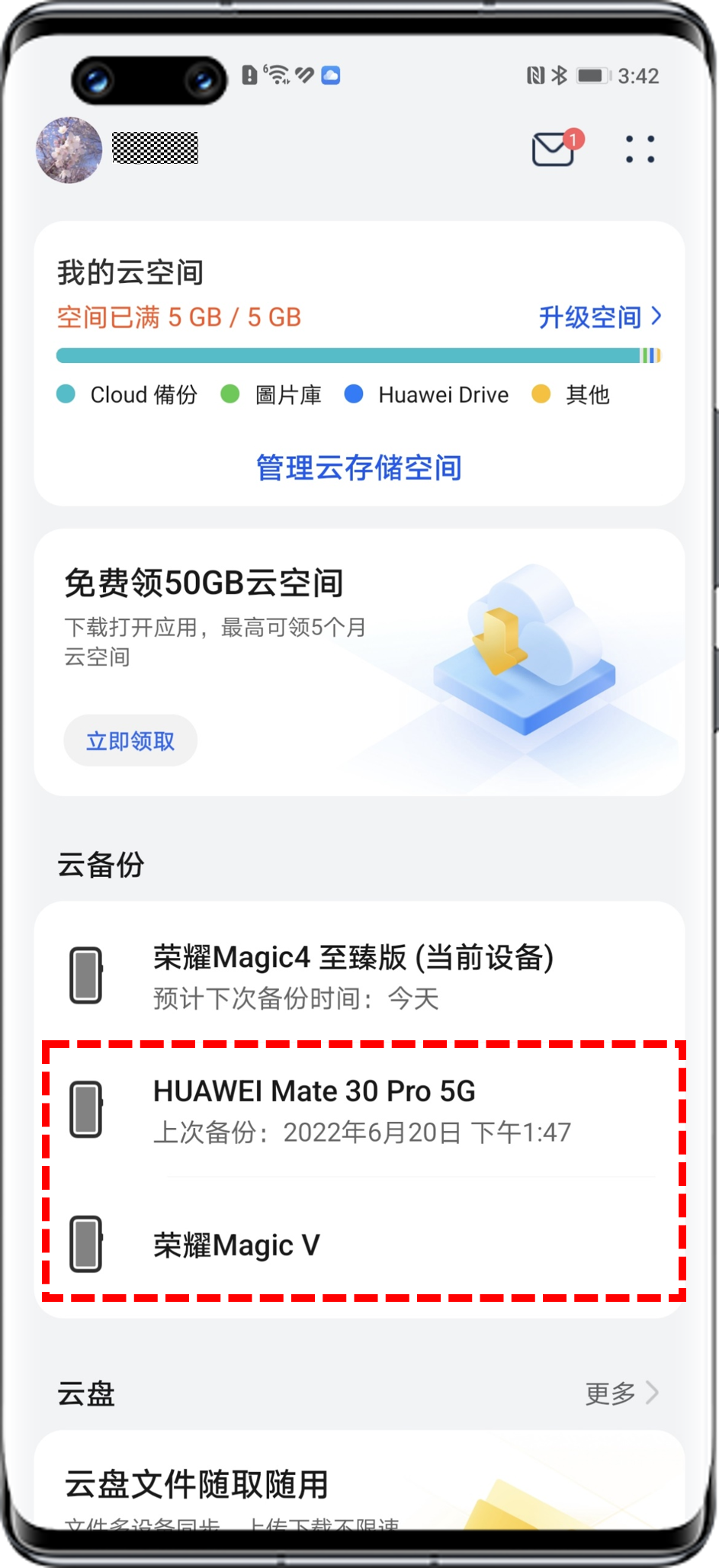Open the mail inbox with notification badge

pyautogui.click(x=554, y=149)
